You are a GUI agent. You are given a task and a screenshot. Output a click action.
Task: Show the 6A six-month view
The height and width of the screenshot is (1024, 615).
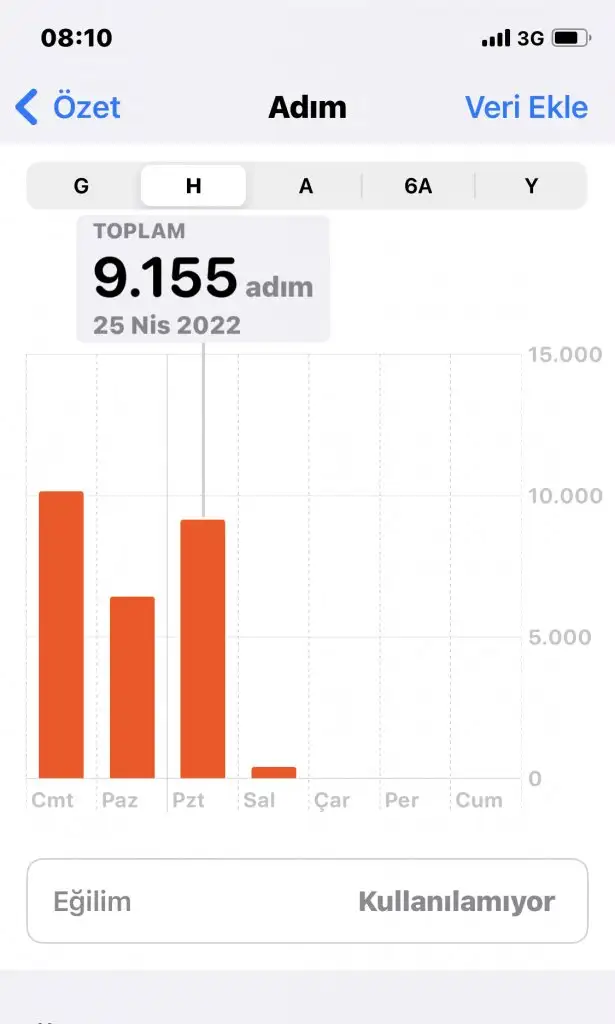[x=418, y=186]
